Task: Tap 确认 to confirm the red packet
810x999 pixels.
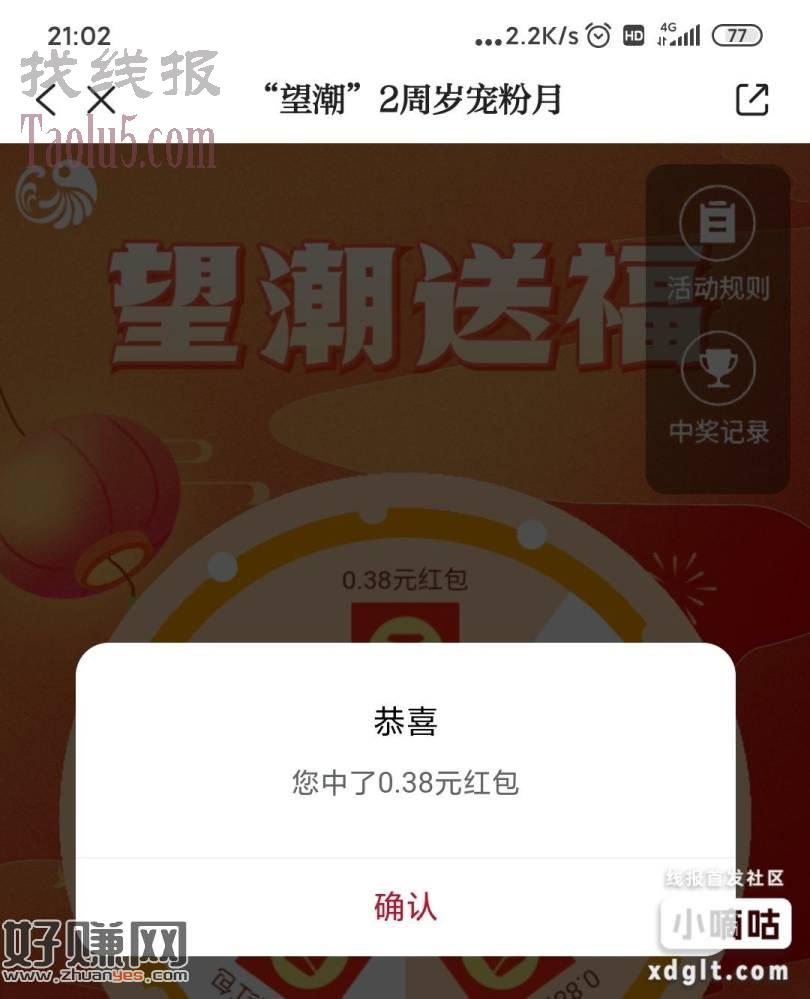Action: (x=405, y=906)
